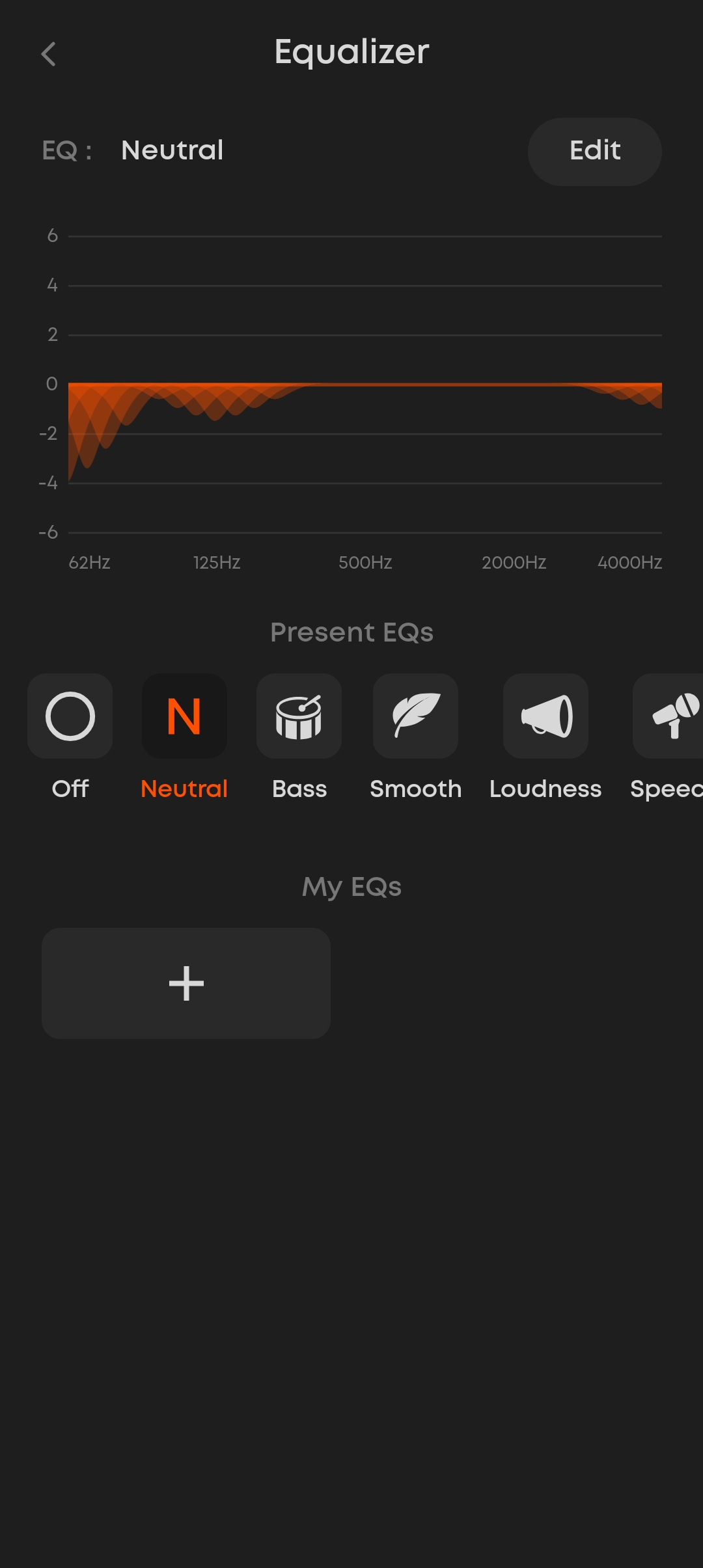Screen dimensions: 703x1568
Task: Tap the 4000Hz frequency axis label
Action: 630,562
